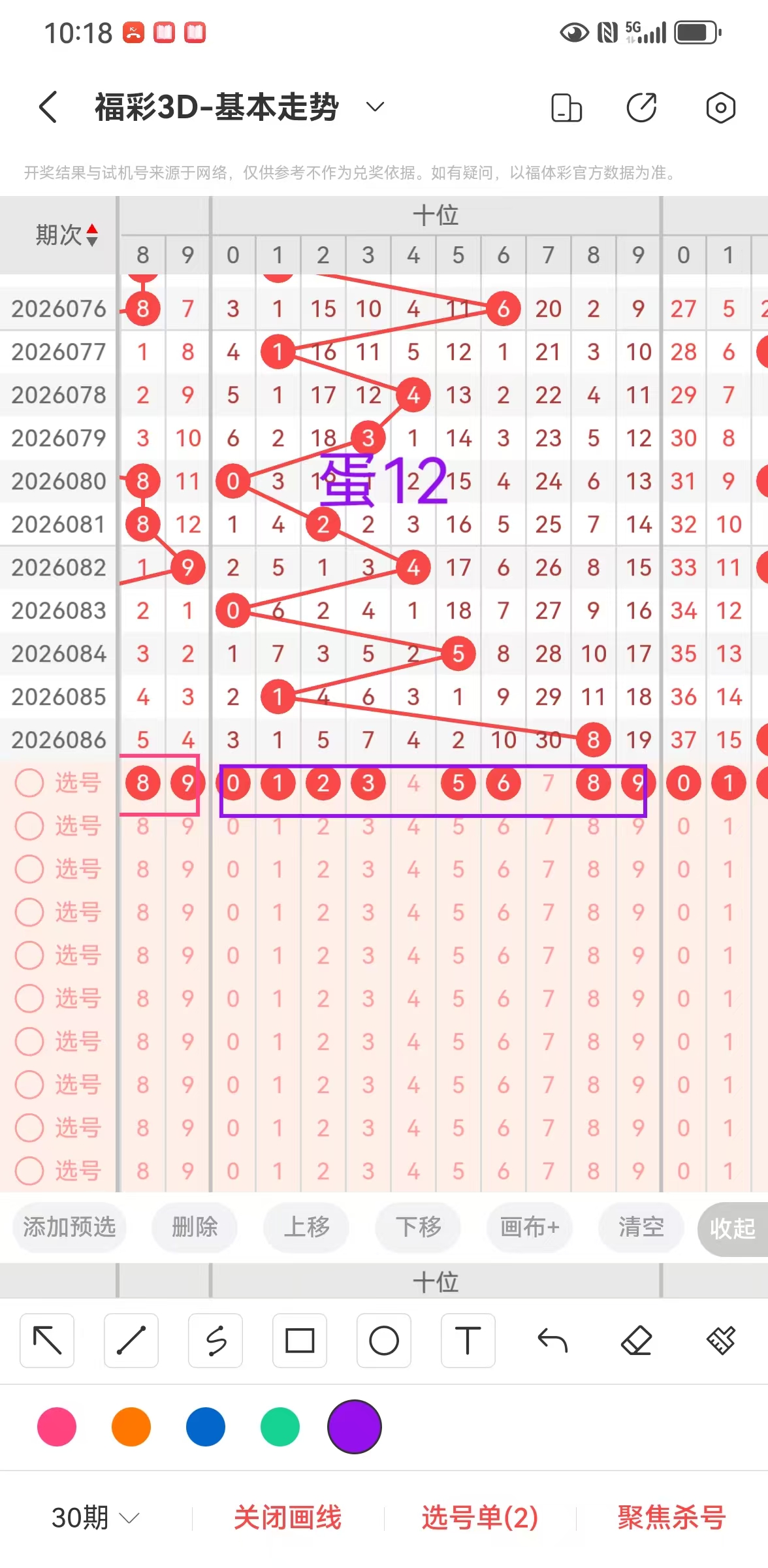768x1568 pixels.
Task: Open the device switch icon in top bar
Action: pos(566,108)
